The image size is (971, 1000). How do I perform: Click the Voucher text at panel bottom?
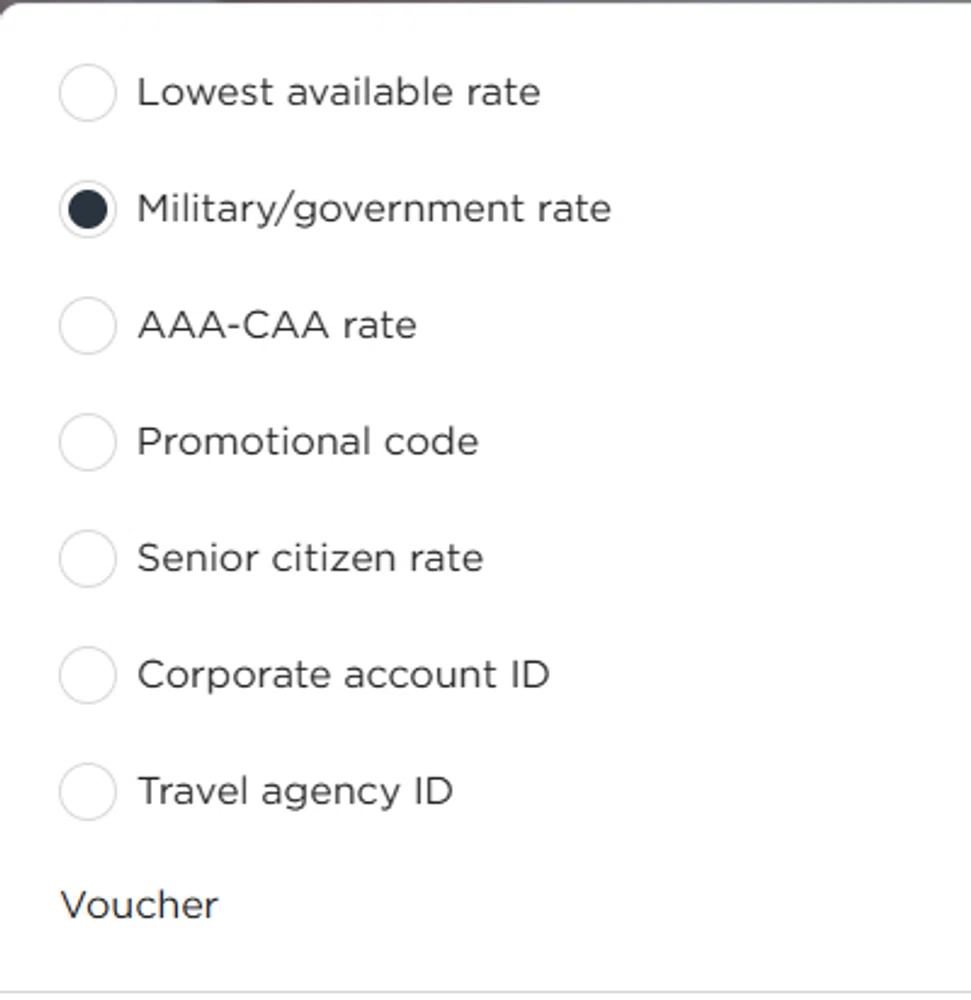coord(140,906)
